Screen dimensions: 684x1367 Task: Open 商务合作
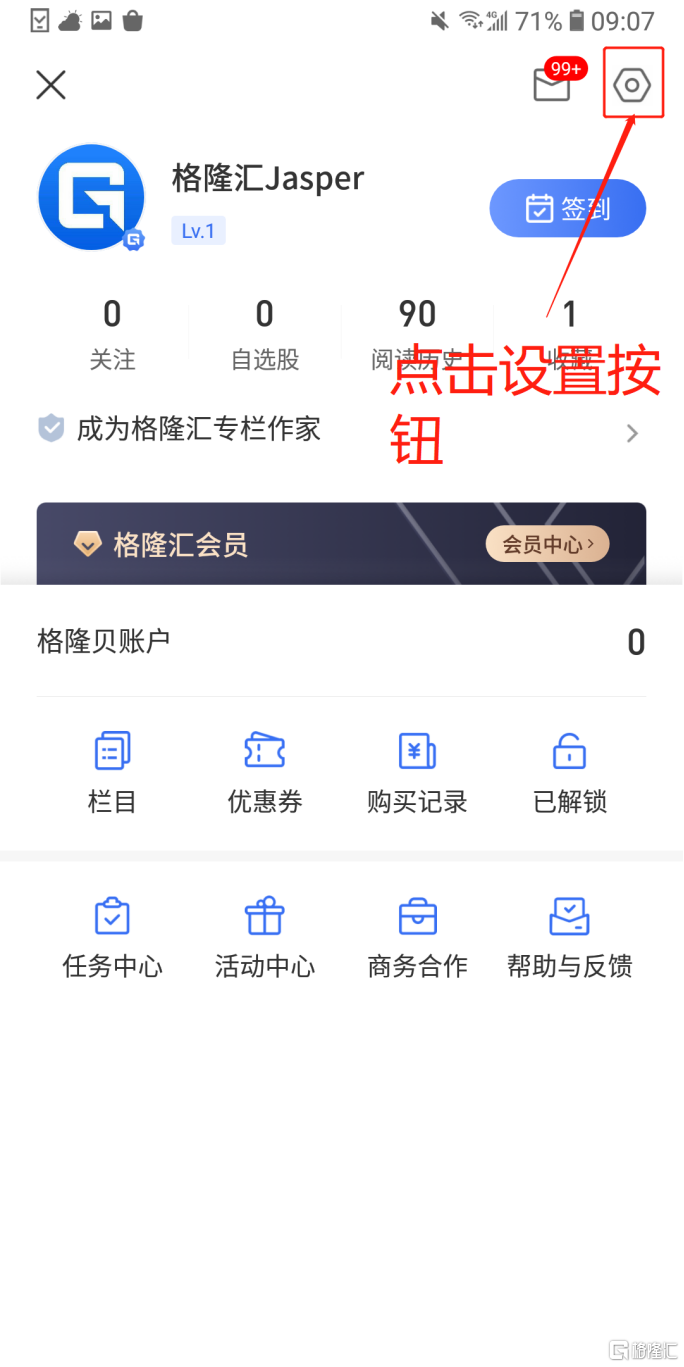click(417, 937)
